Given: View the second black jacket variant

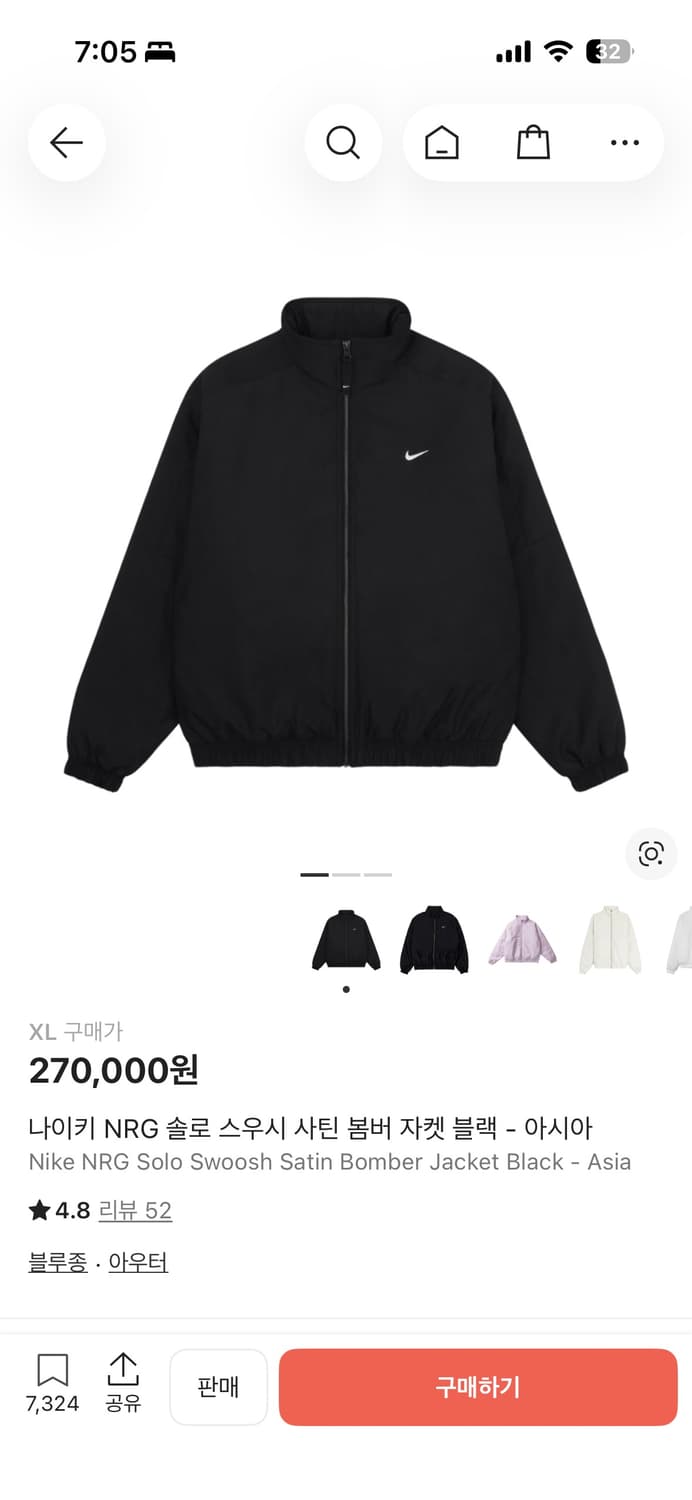Looking at the screenshot, I should pos(434,940).
